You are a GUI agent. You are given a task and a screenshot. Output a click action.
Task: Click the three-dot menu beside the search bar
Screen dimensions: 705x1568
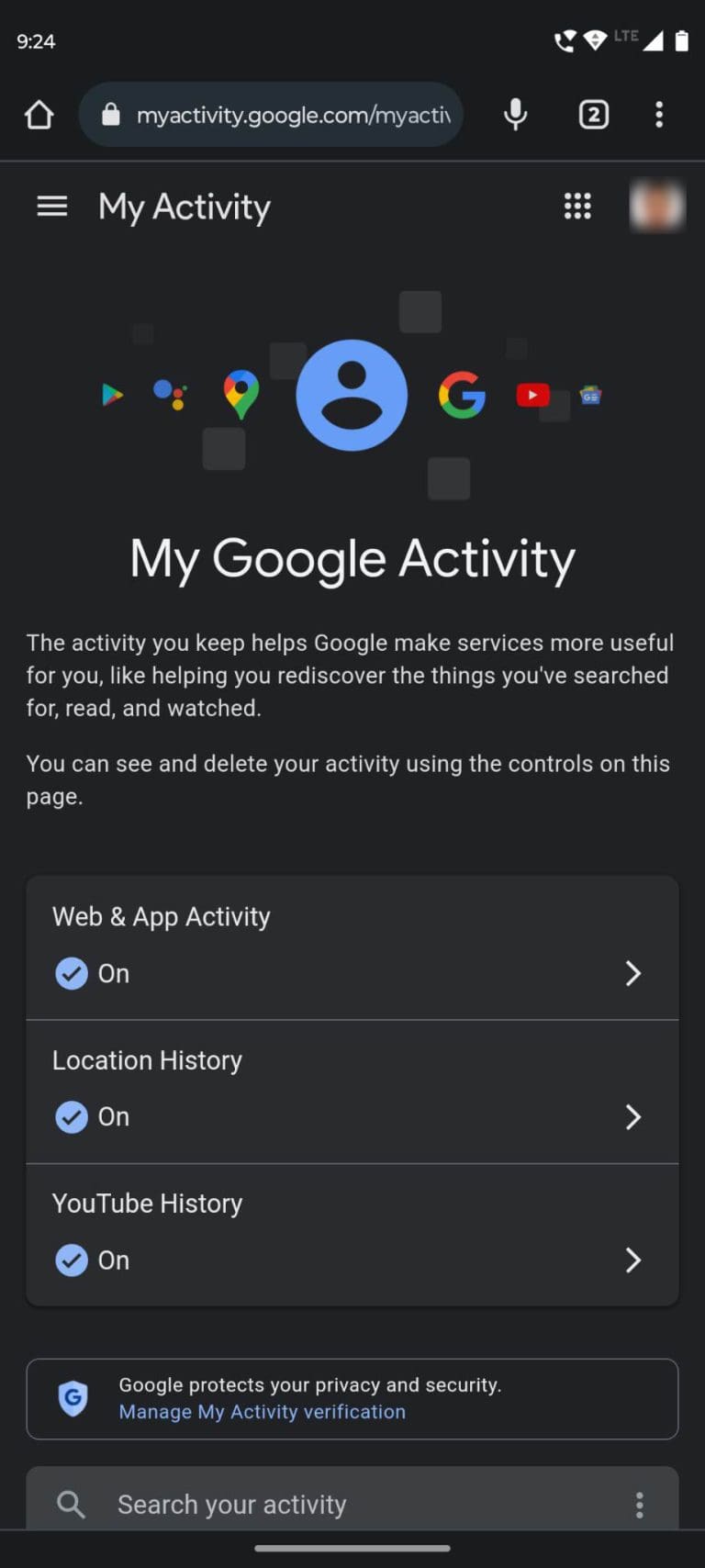click(x=639, y=1504)
